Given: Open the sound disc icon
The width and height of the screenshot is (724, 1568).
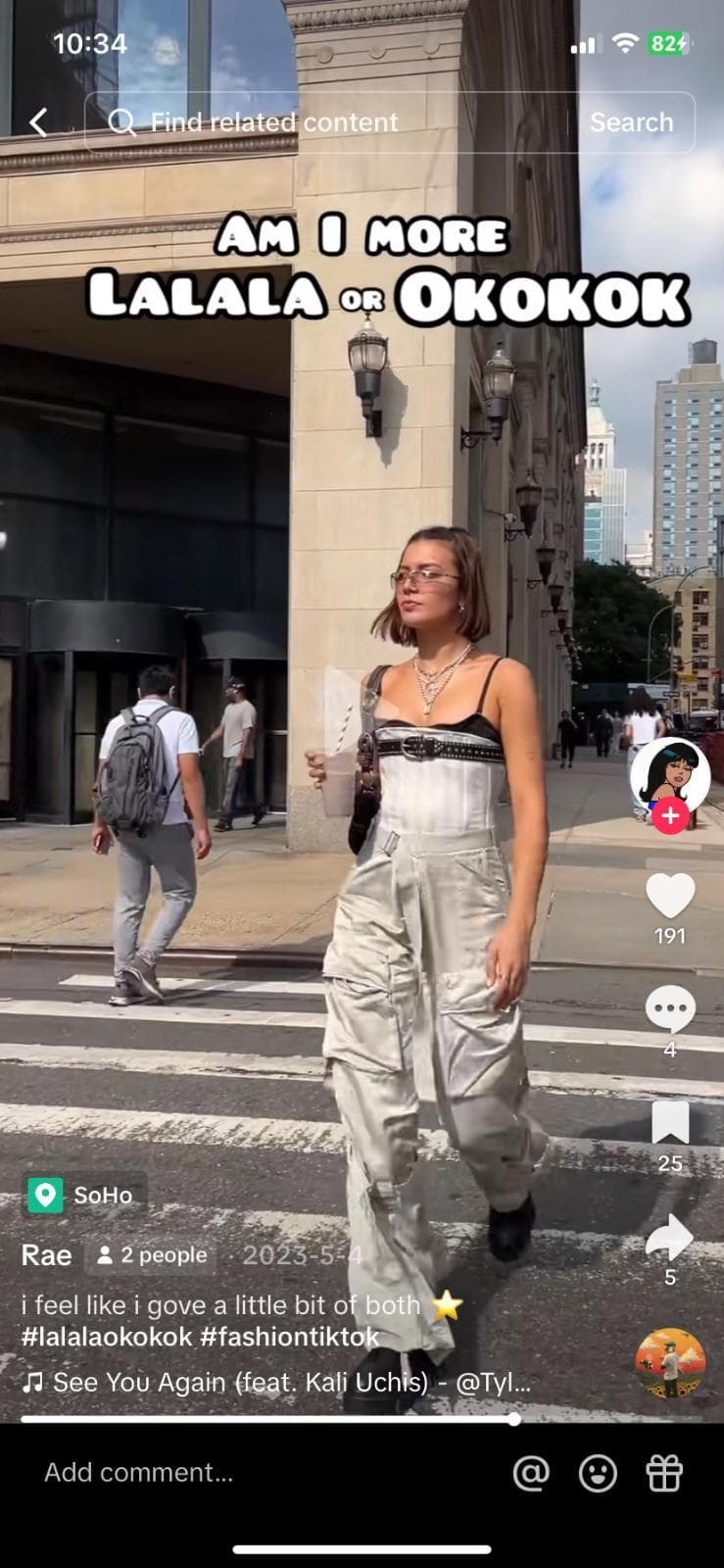Looking at the screenshot, I should (x=670, y=1363).
